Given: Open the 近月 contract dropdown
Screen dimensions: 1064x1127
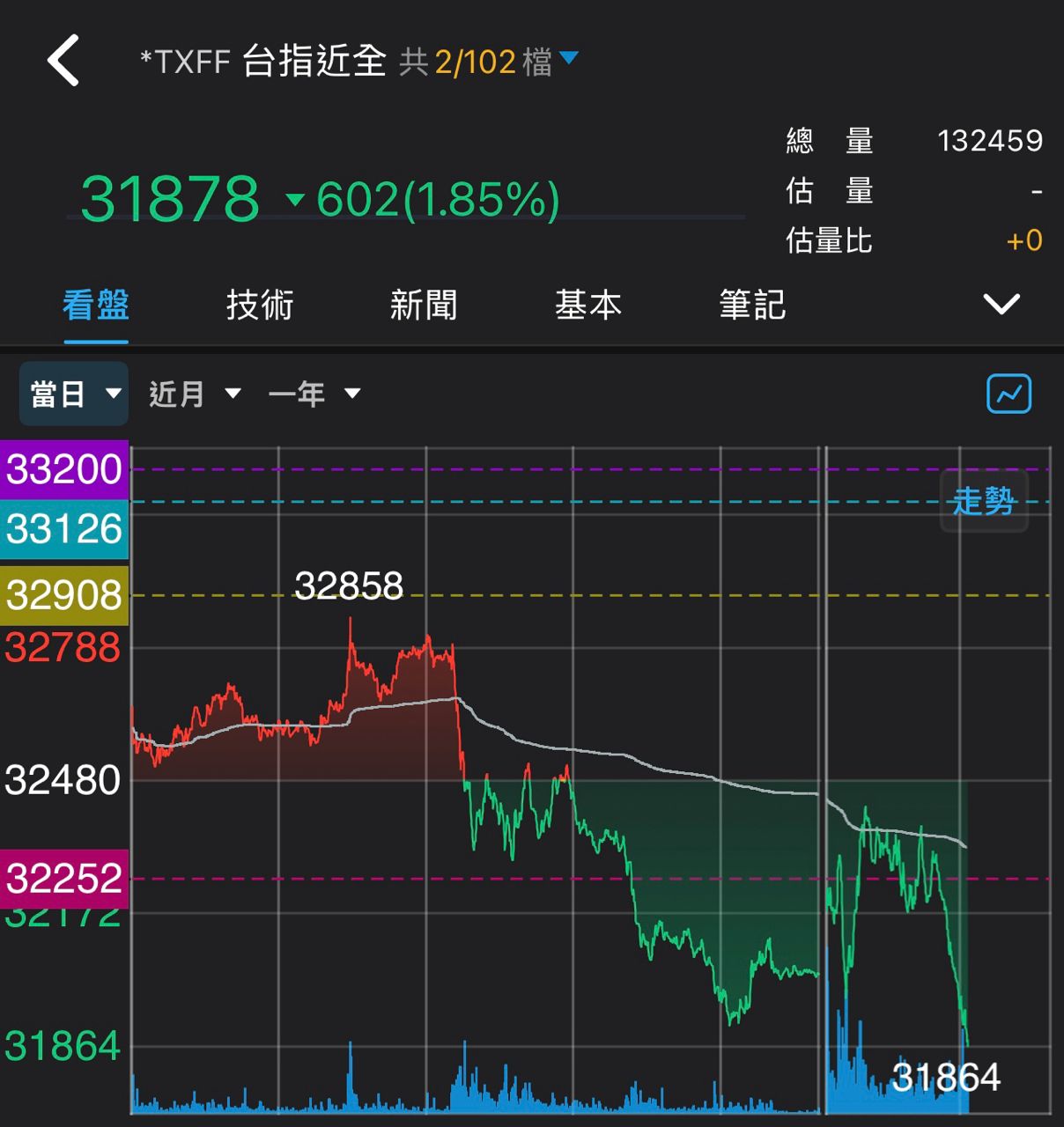Looking at the screenshot, I should (195, 394).
